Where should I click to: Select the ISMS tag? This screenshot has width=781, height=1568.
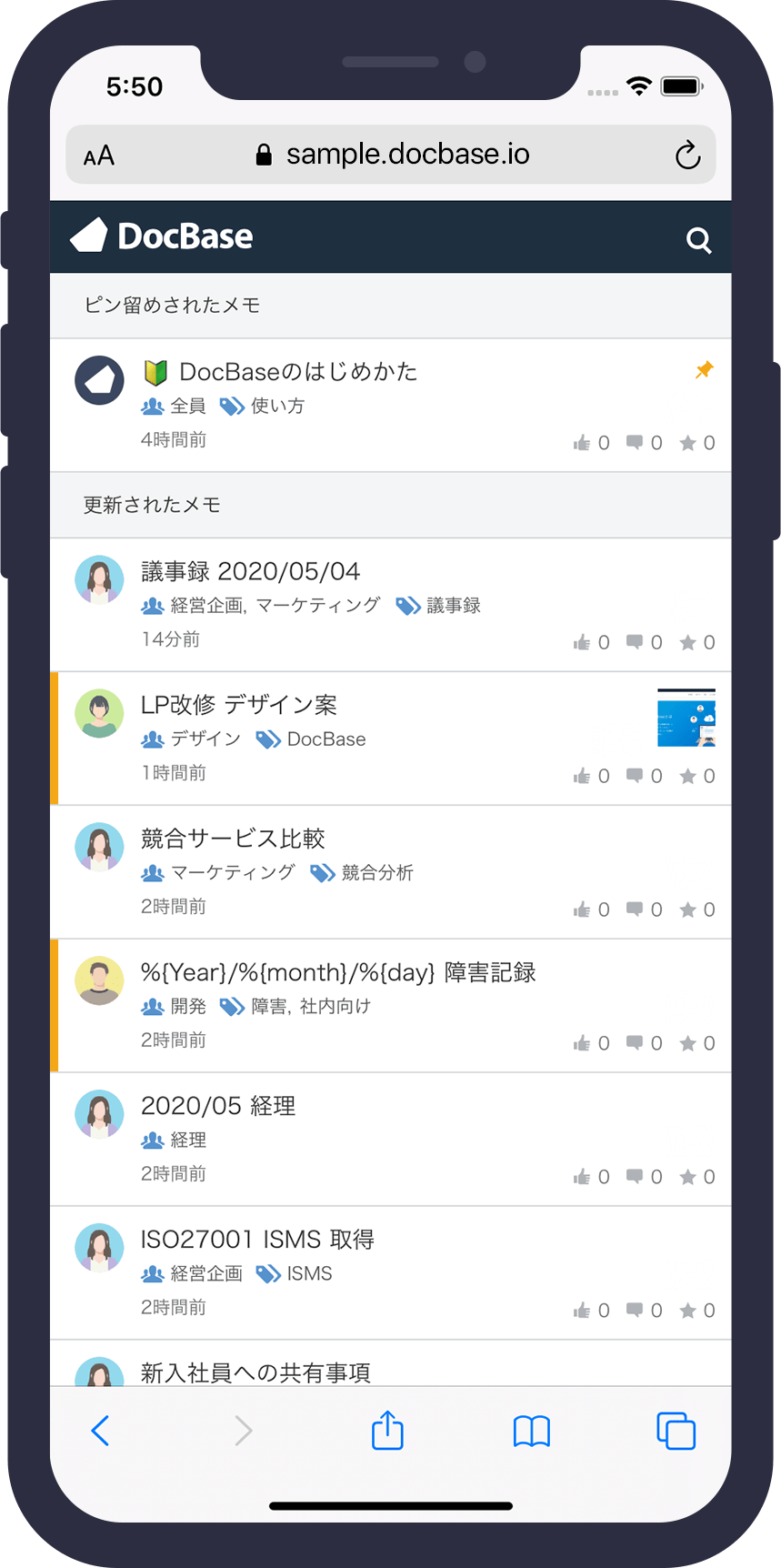308,1273
